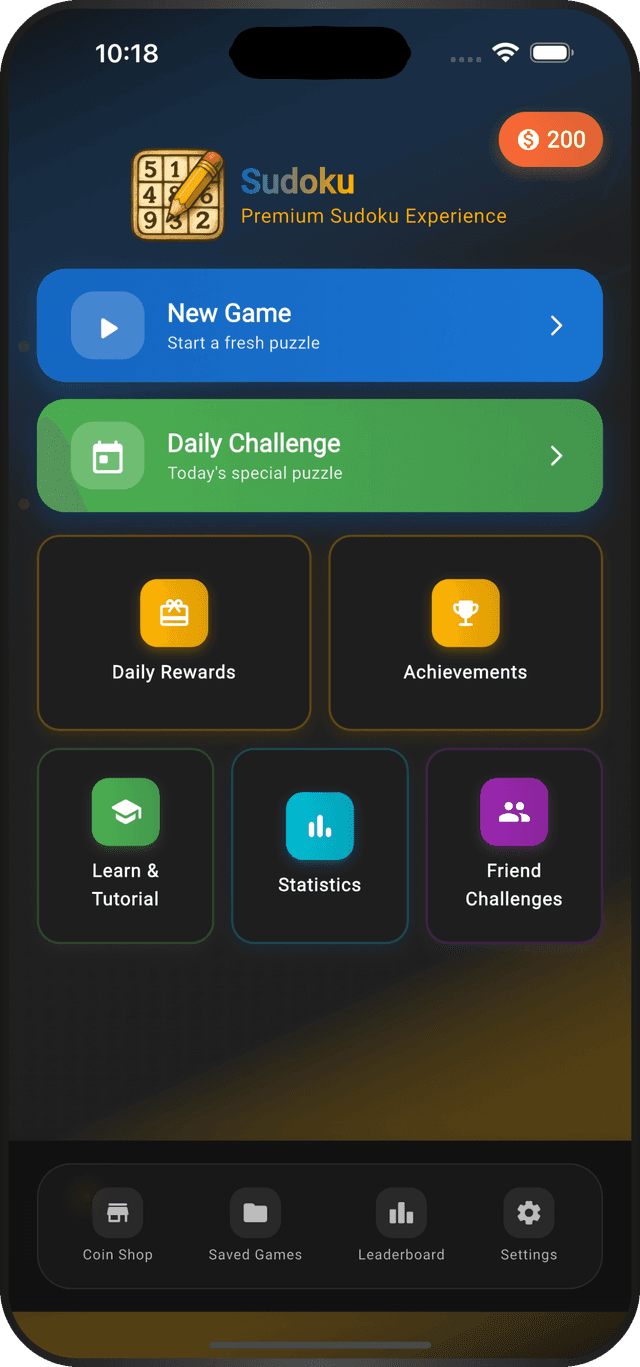Tap the 200 coins balance badge
The height and width of the screenshot is (1367, 640).
[551, 140]
